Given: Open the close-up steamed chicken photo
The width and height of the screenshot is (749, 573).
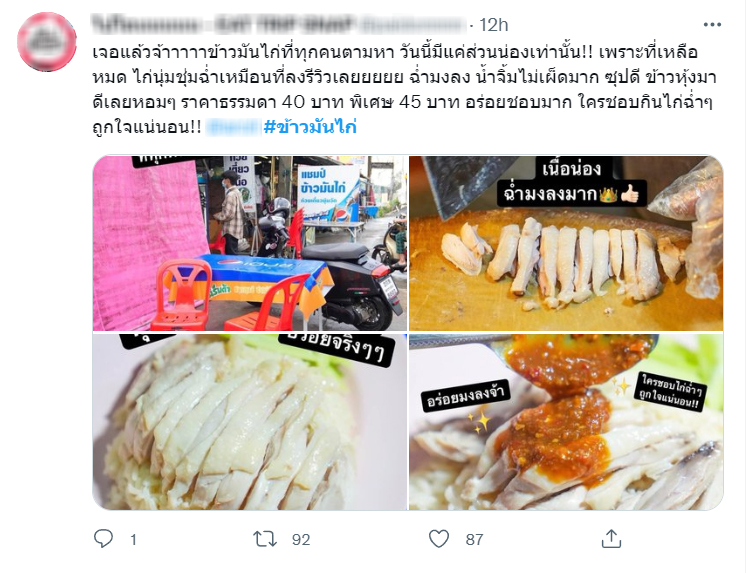Looking at the screenshot, I should [250, 421].
